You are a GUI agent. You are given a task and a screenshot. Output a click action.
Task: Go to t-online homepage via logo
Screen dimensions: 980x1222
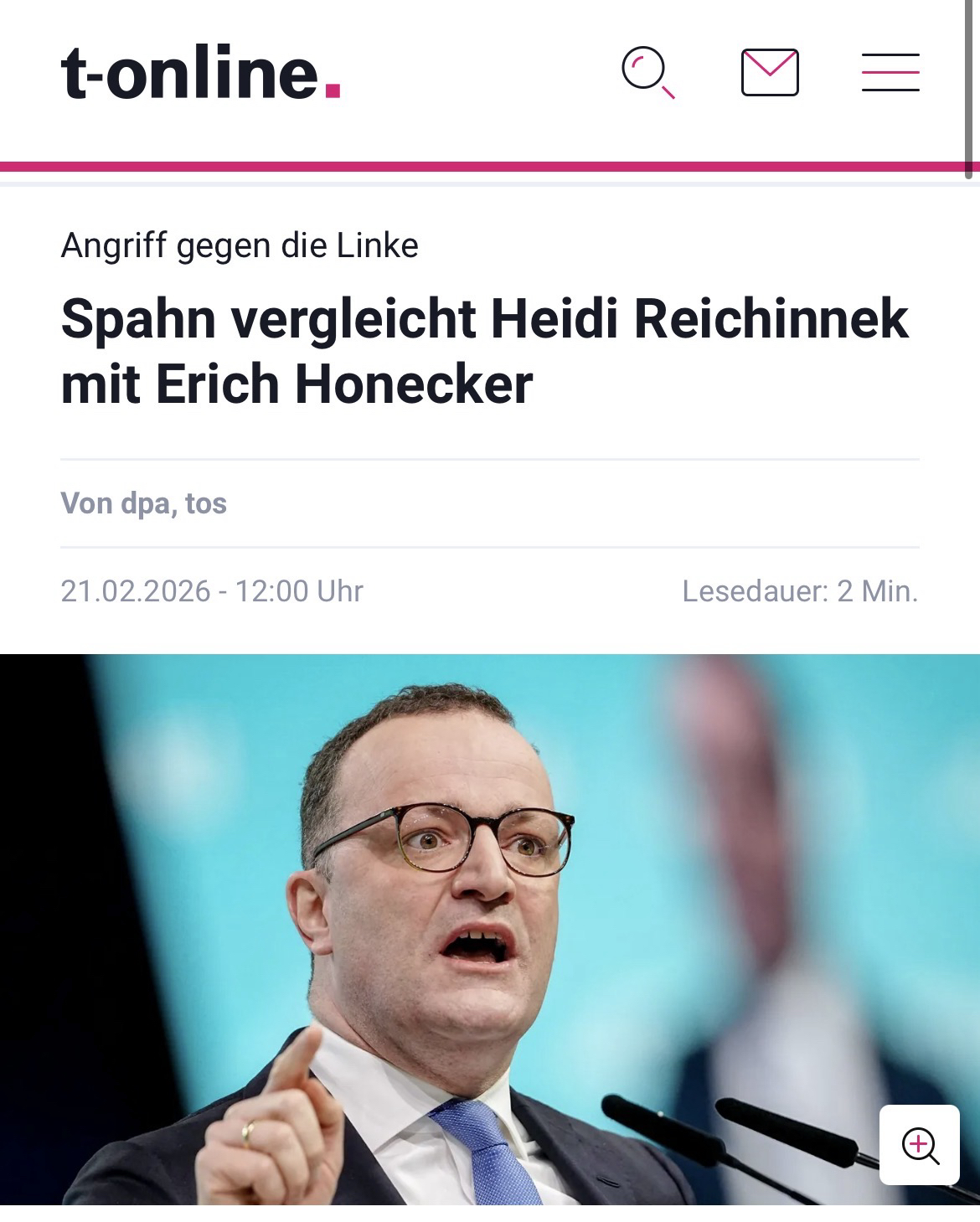point(200,74)
